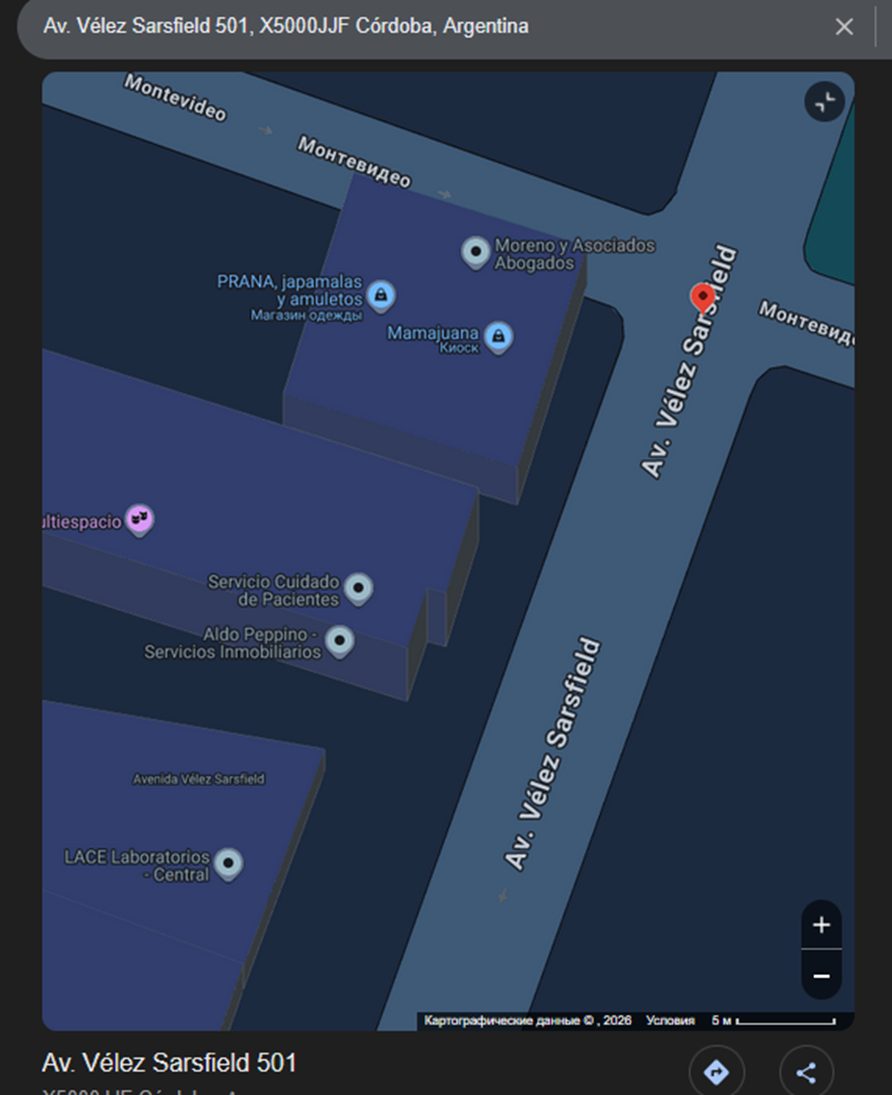
Task: Select LACE Laboratorios Central pin
Action: [x=229, y=862]
